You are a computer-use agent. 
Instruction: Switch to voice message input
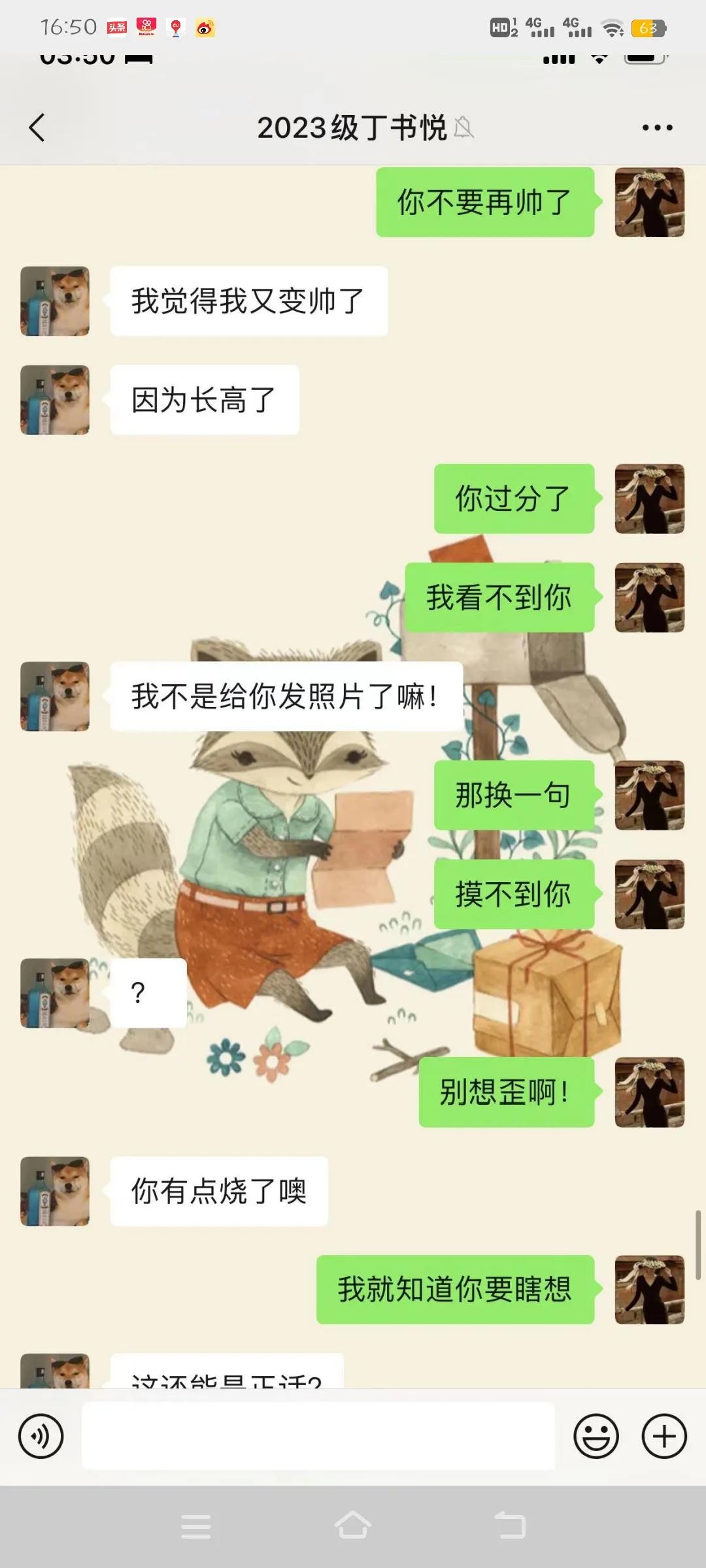pyautogui.click(x=41, y=1437)
